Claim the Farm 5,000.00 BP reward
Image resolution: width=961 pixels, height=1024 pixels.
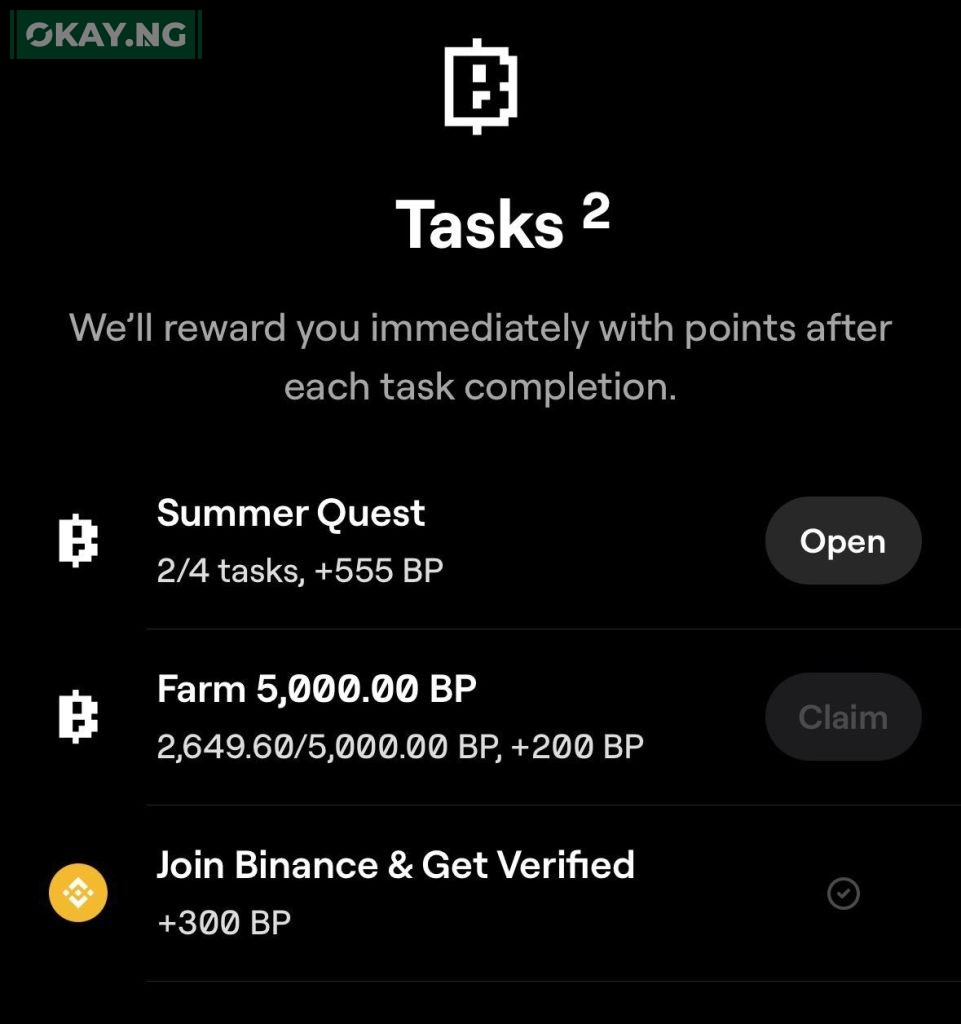pos(842,717)
